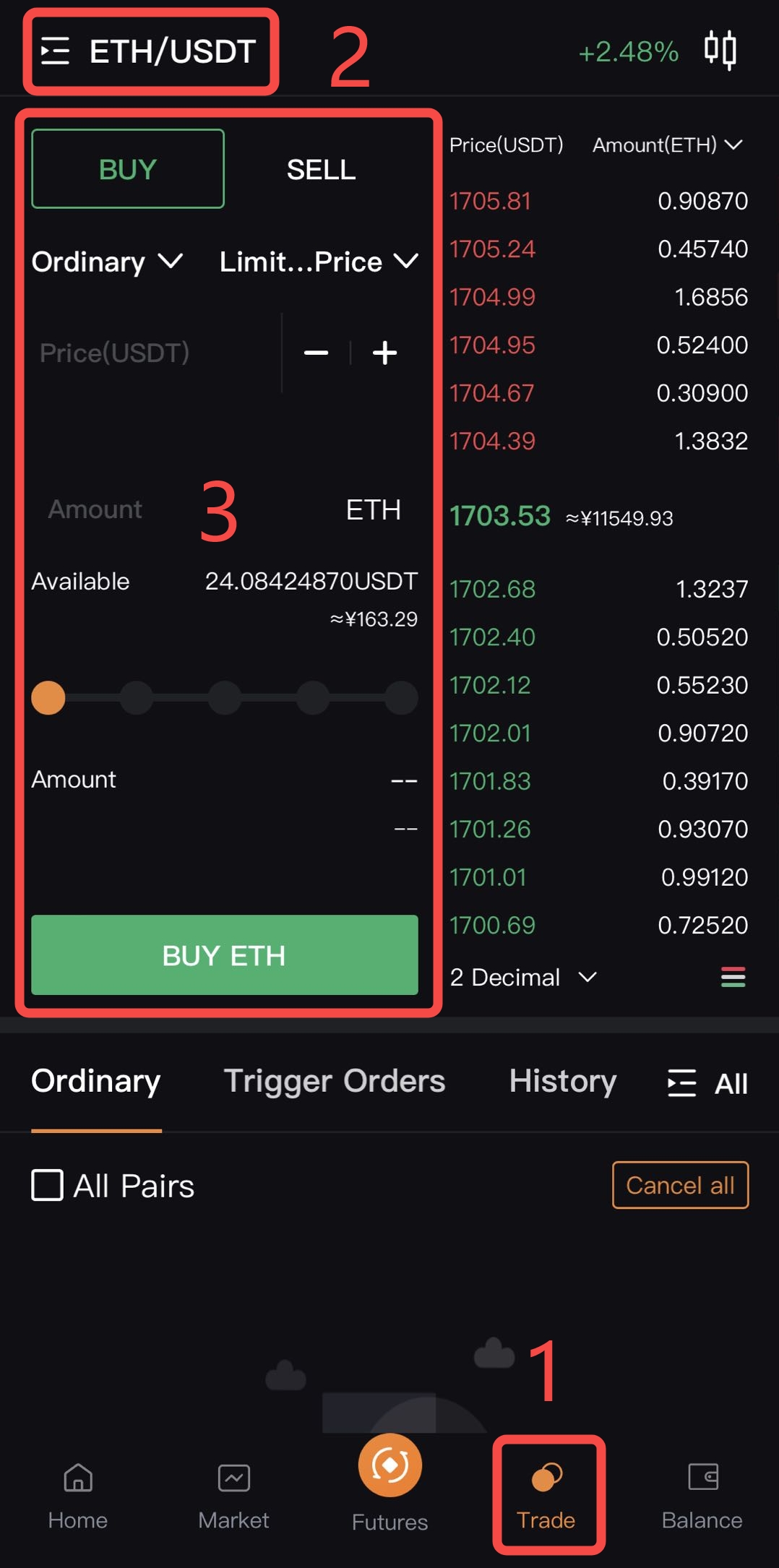
Task: Tap the BUY ETH button
Action: click(224, 955)
